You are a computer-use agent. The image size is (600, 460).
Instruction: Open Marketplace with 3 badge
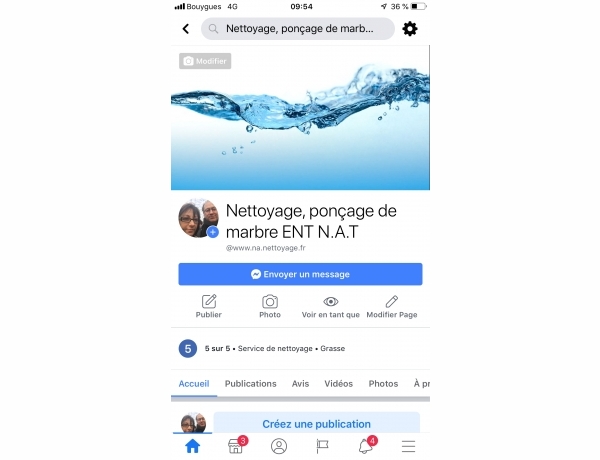point(236,446)
